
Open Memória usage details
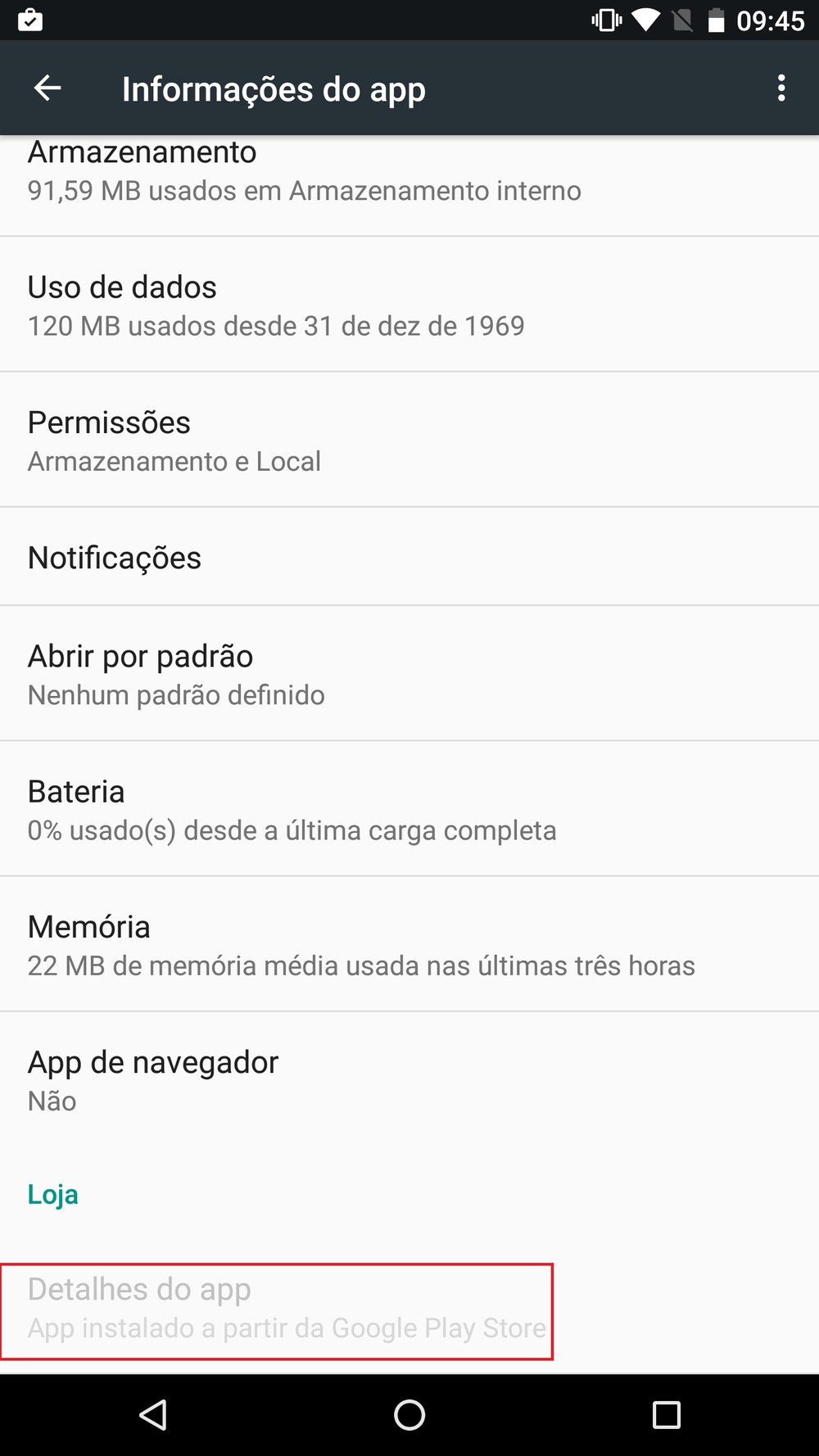[x=409, y=944]
